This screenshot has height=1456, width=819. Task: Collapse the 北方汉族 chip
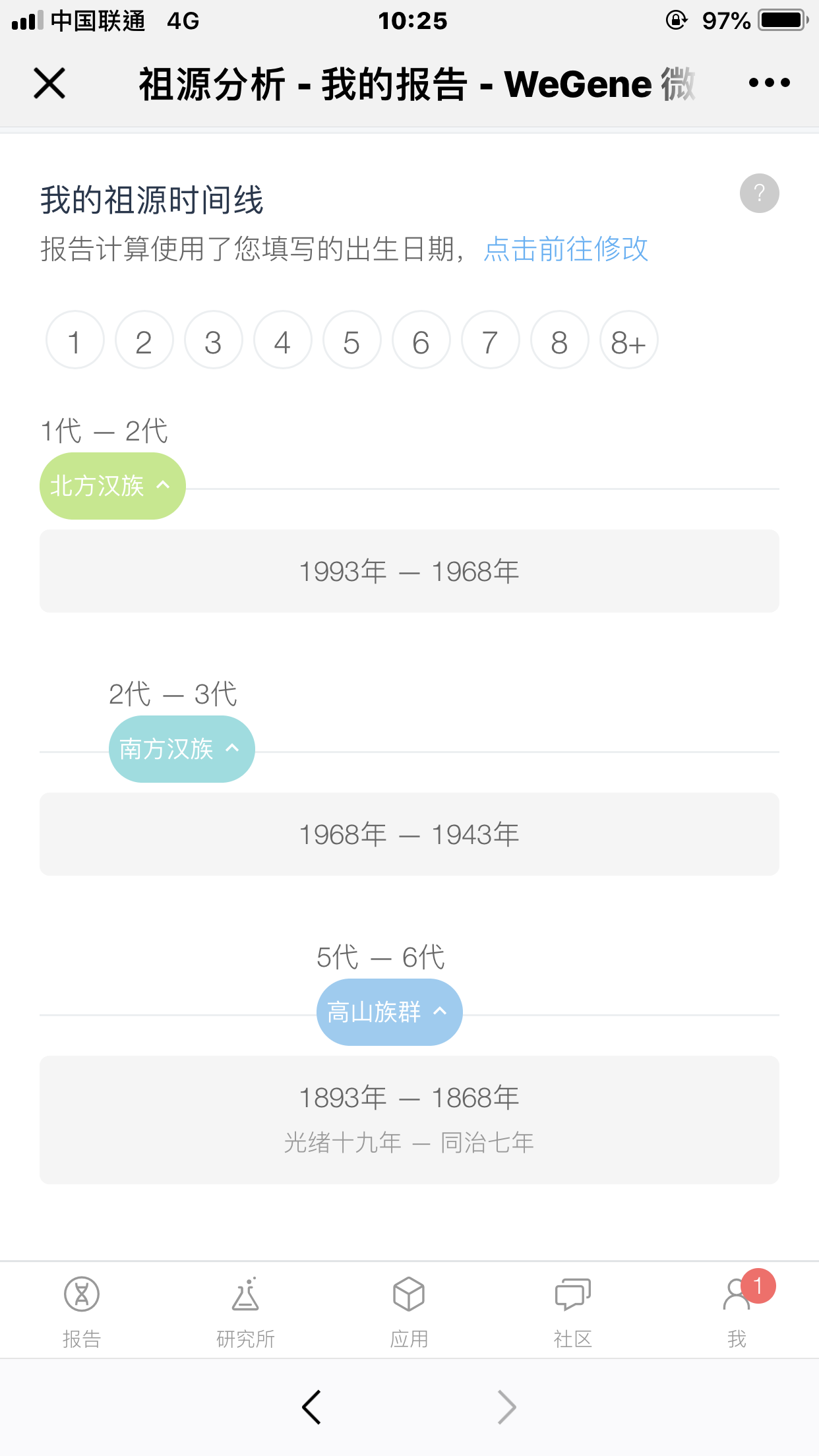coord(113,486)
